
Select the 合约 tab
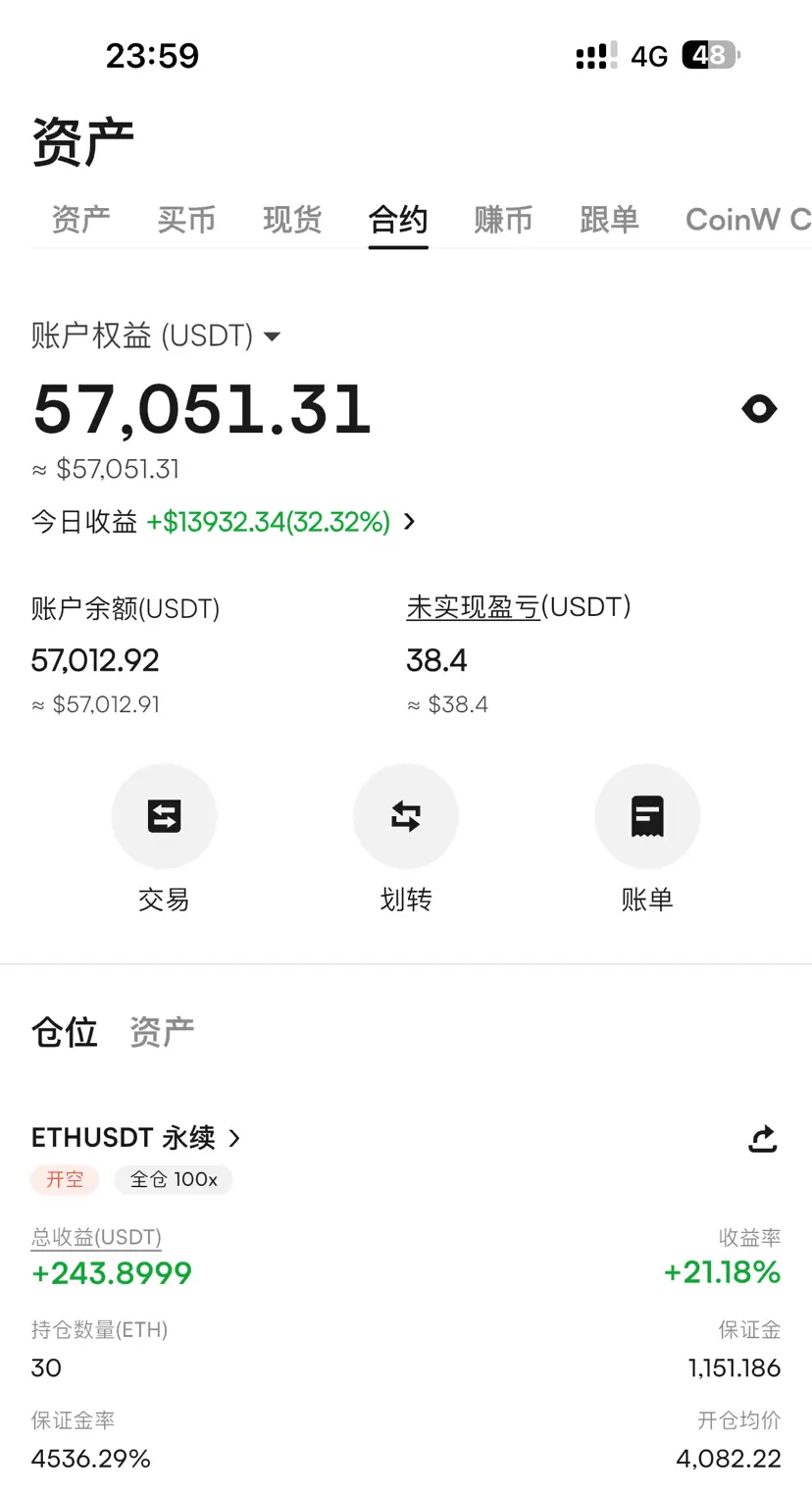[398, 220]
